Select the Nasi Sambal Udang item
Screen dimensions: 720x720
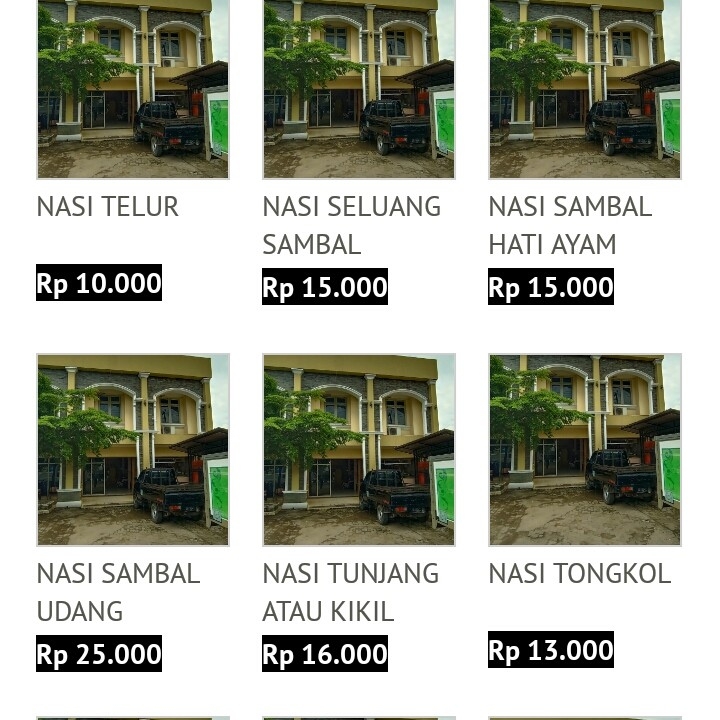118,591
